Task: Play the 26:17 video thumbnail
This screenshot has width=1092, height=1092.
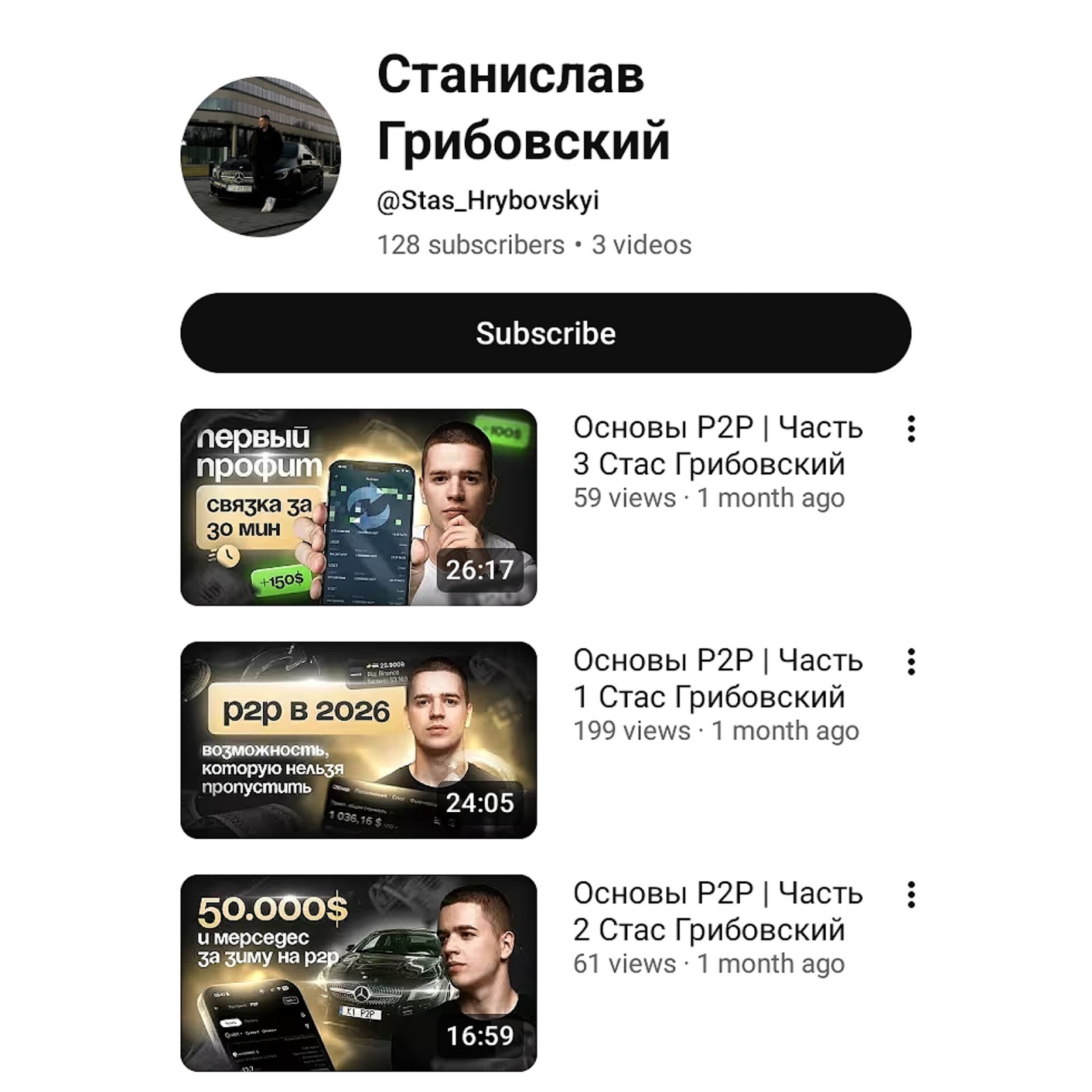Action: (358, 506)
